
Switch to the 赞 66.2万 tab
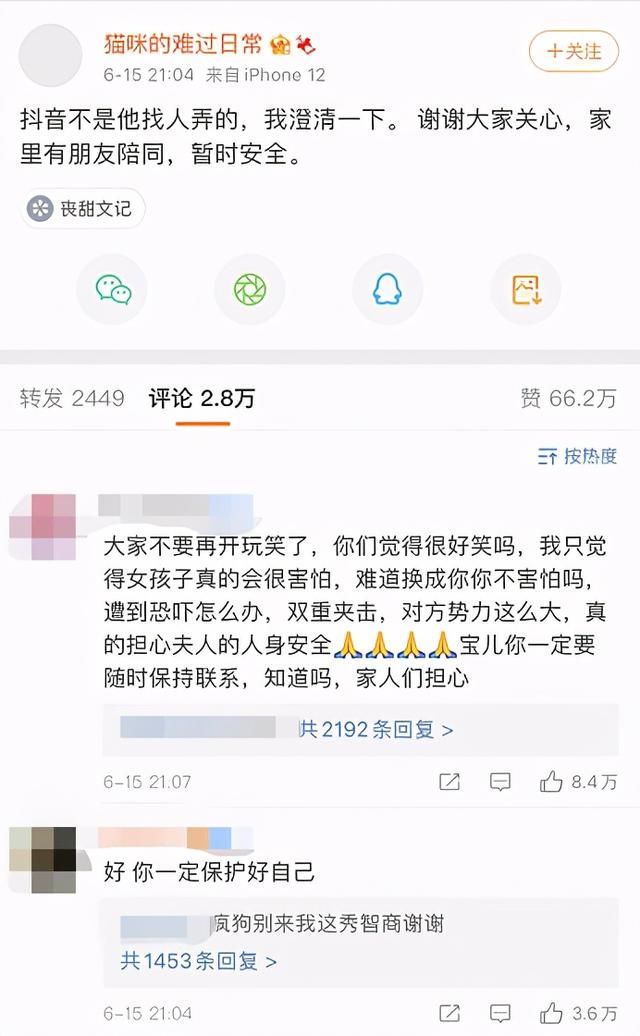pos(568,398)
